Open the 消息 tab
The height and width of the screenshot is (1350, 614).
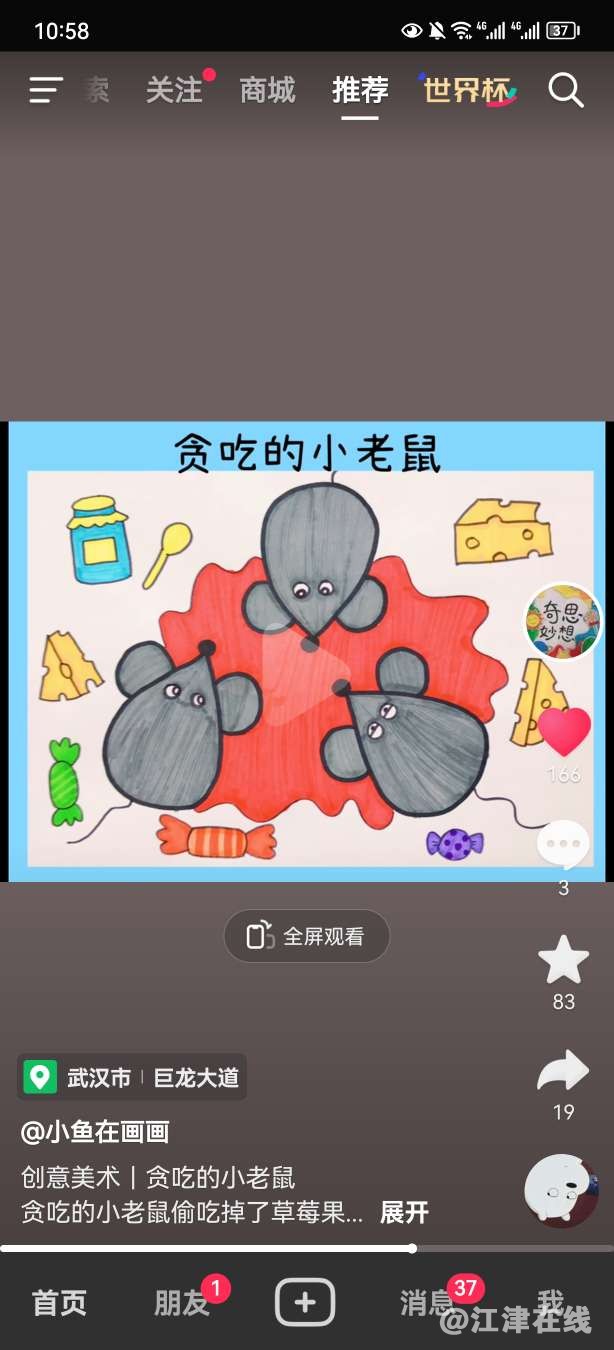click(428, 1303)
